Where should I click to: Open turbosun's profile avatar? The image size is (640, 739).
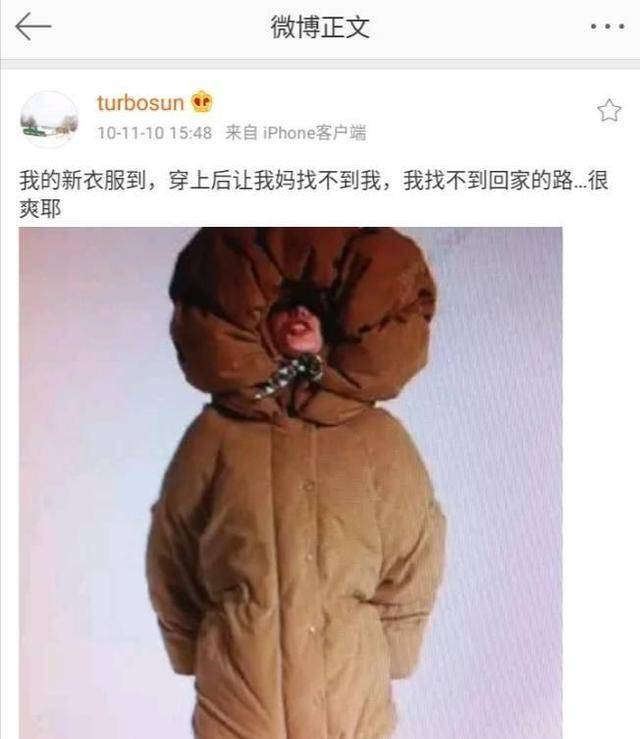click(x=49, y=120)
